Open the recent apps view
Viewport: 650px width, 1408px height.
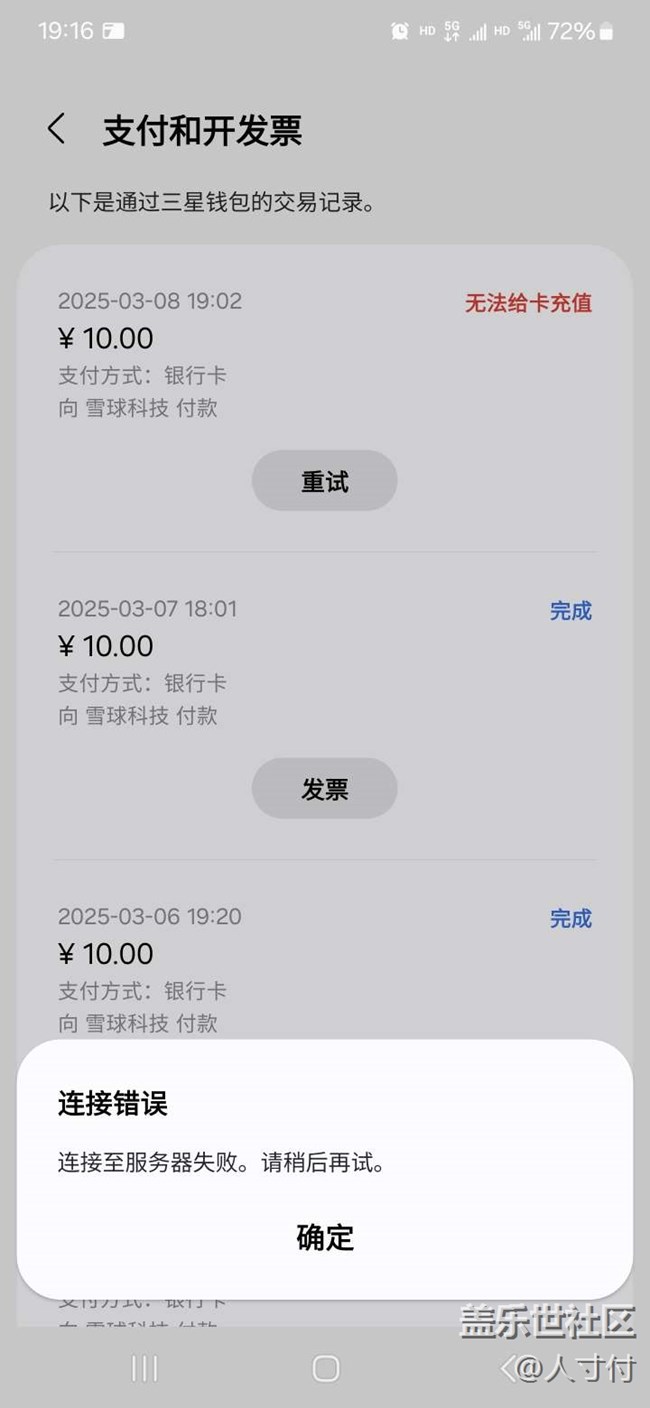[x=145, y=1368]
